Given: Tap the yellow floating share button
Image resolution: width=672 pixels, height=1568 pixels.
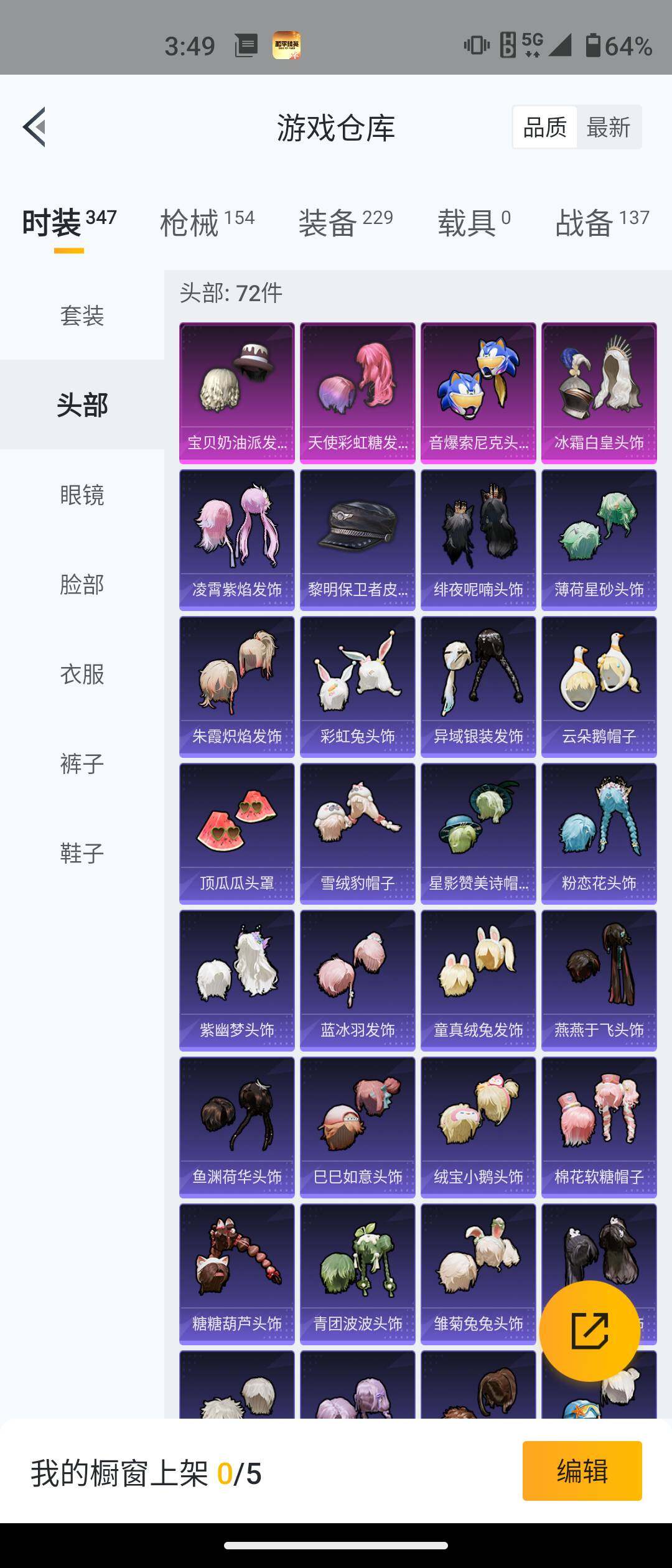Looking at the screenshot, I should (x=589, y=1331).
